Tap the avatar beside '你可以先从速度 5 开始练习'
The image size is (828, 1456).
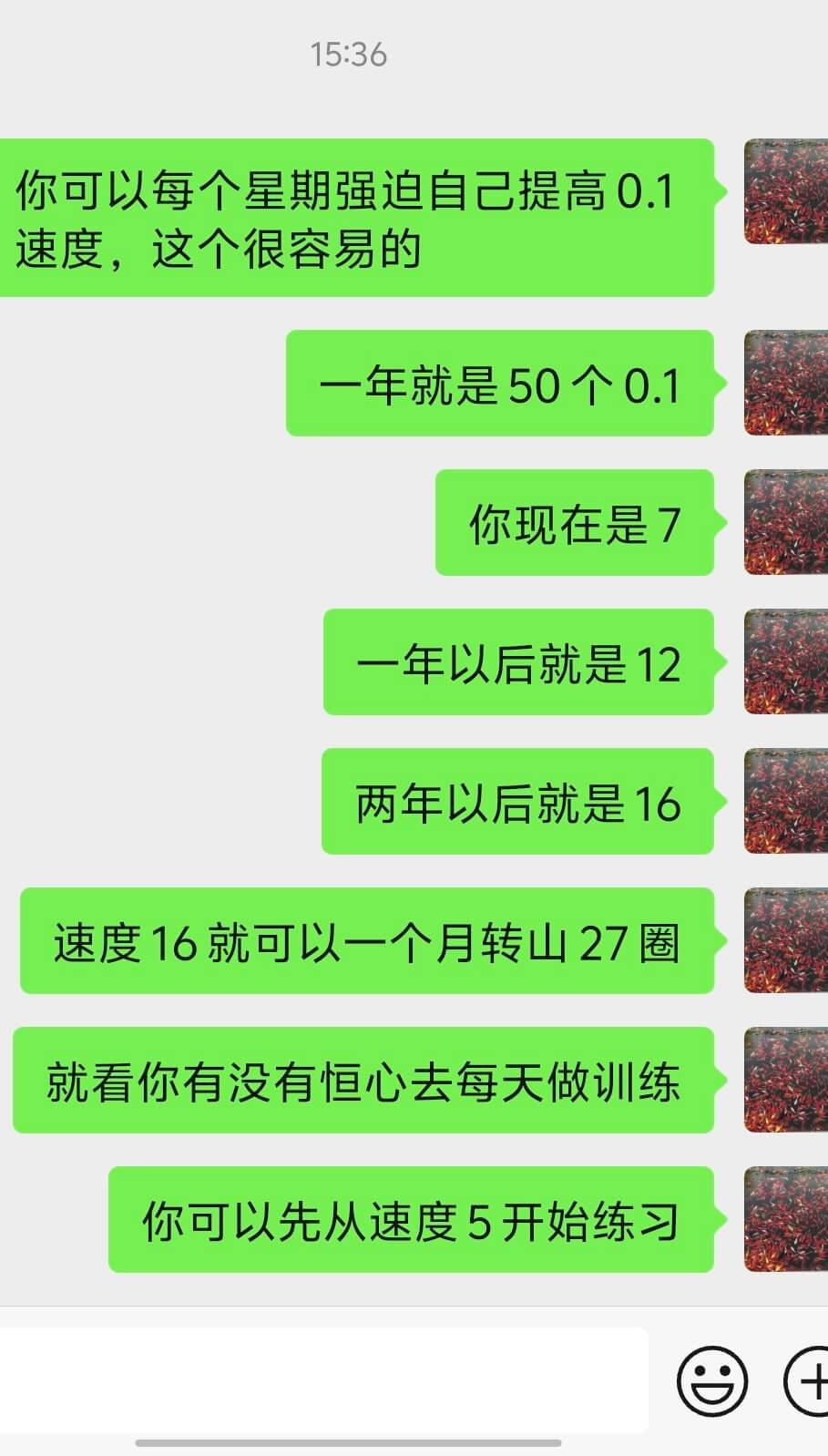coord(786,1219)
